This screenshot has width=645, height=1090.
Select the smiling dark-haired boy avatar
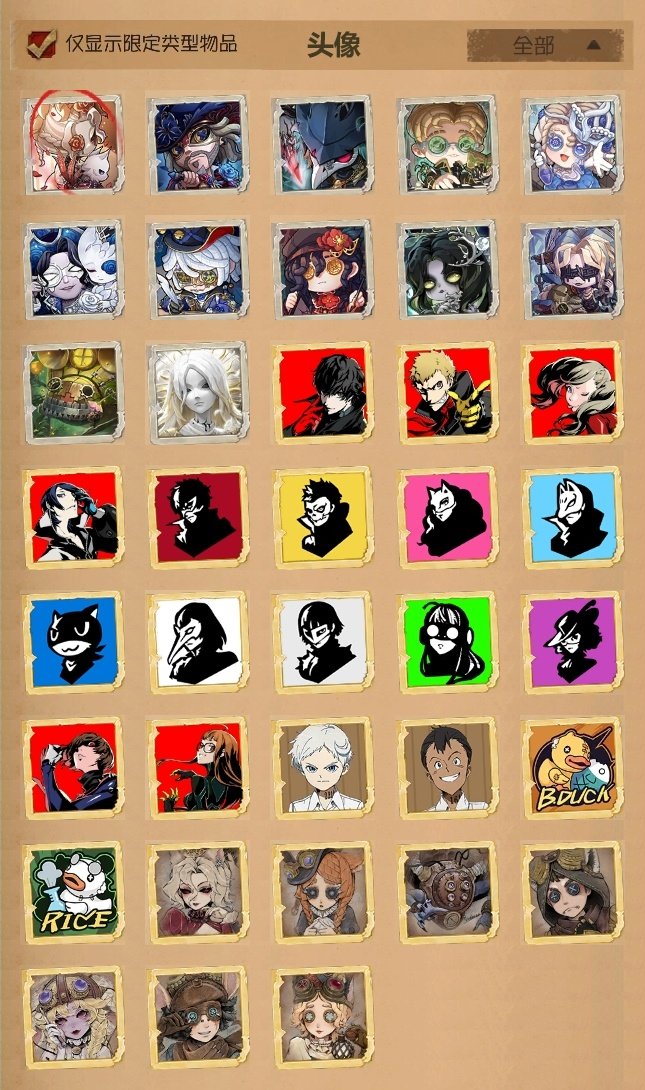pos(448,767)
